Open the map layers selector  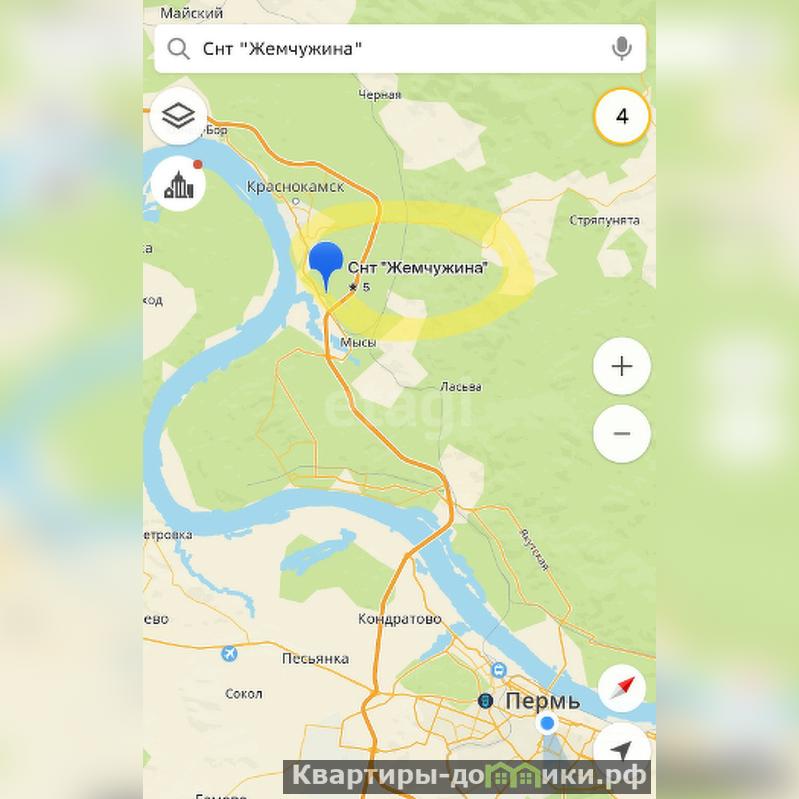pyautogui.click(x=178, y=117)
